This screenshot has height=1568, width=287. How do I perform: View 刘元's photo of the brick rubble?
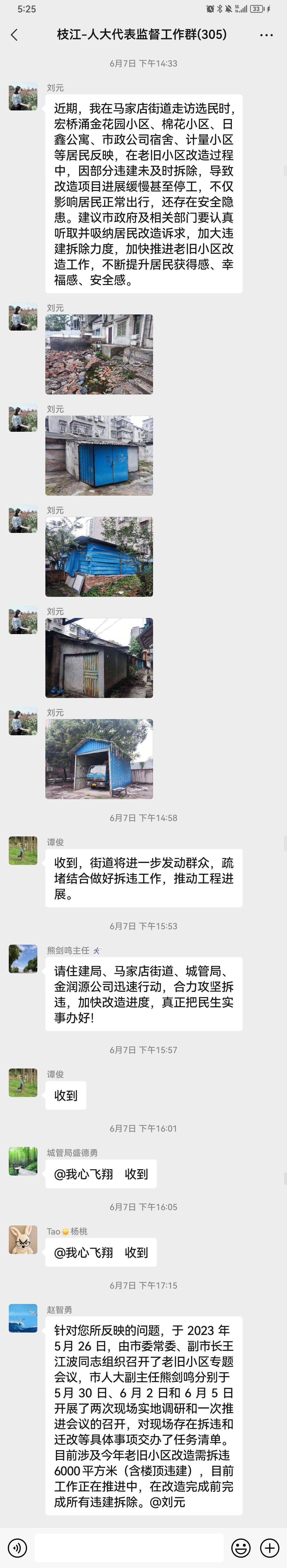99,354
